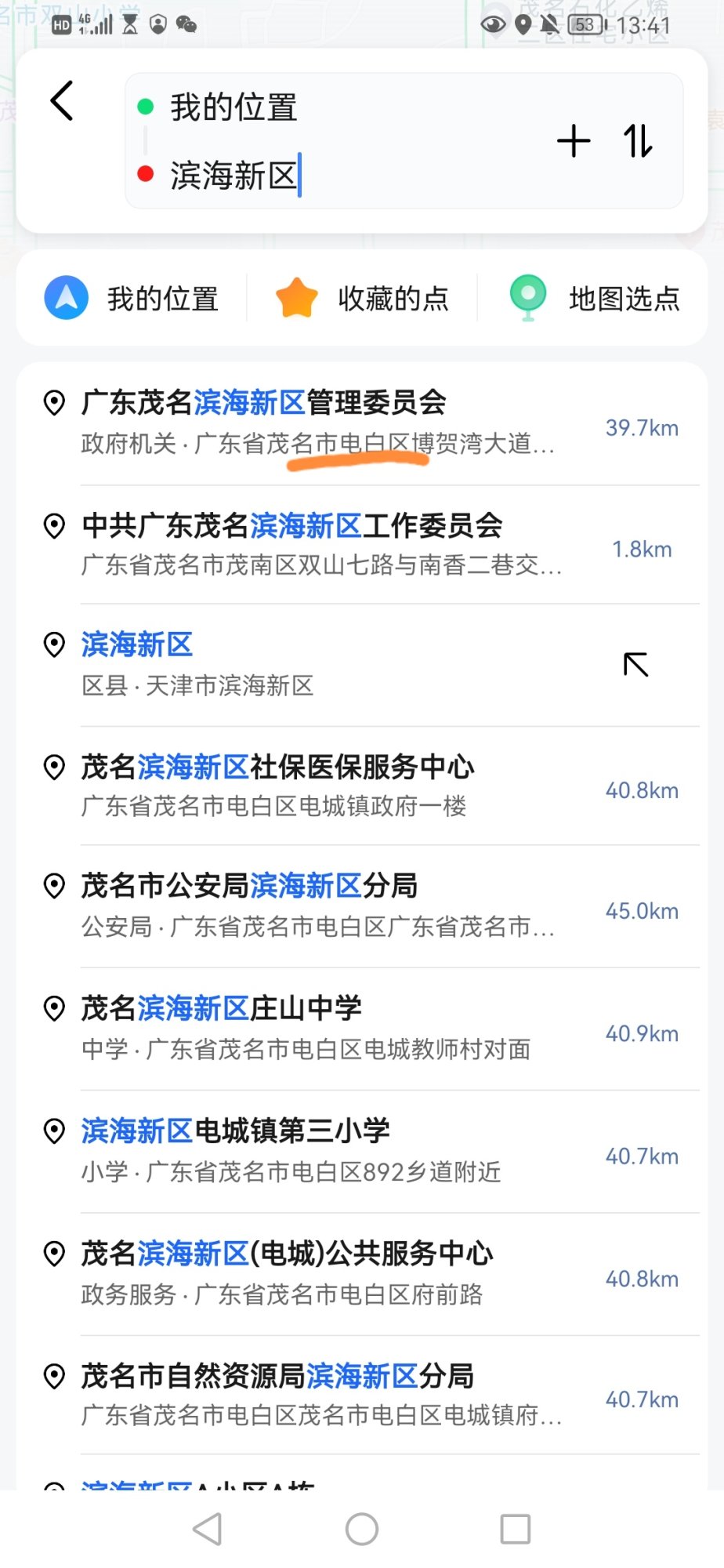Select 地图选点 to pick on map
The width and height of the screenshot is (724, 1568).
coord(594,299)
